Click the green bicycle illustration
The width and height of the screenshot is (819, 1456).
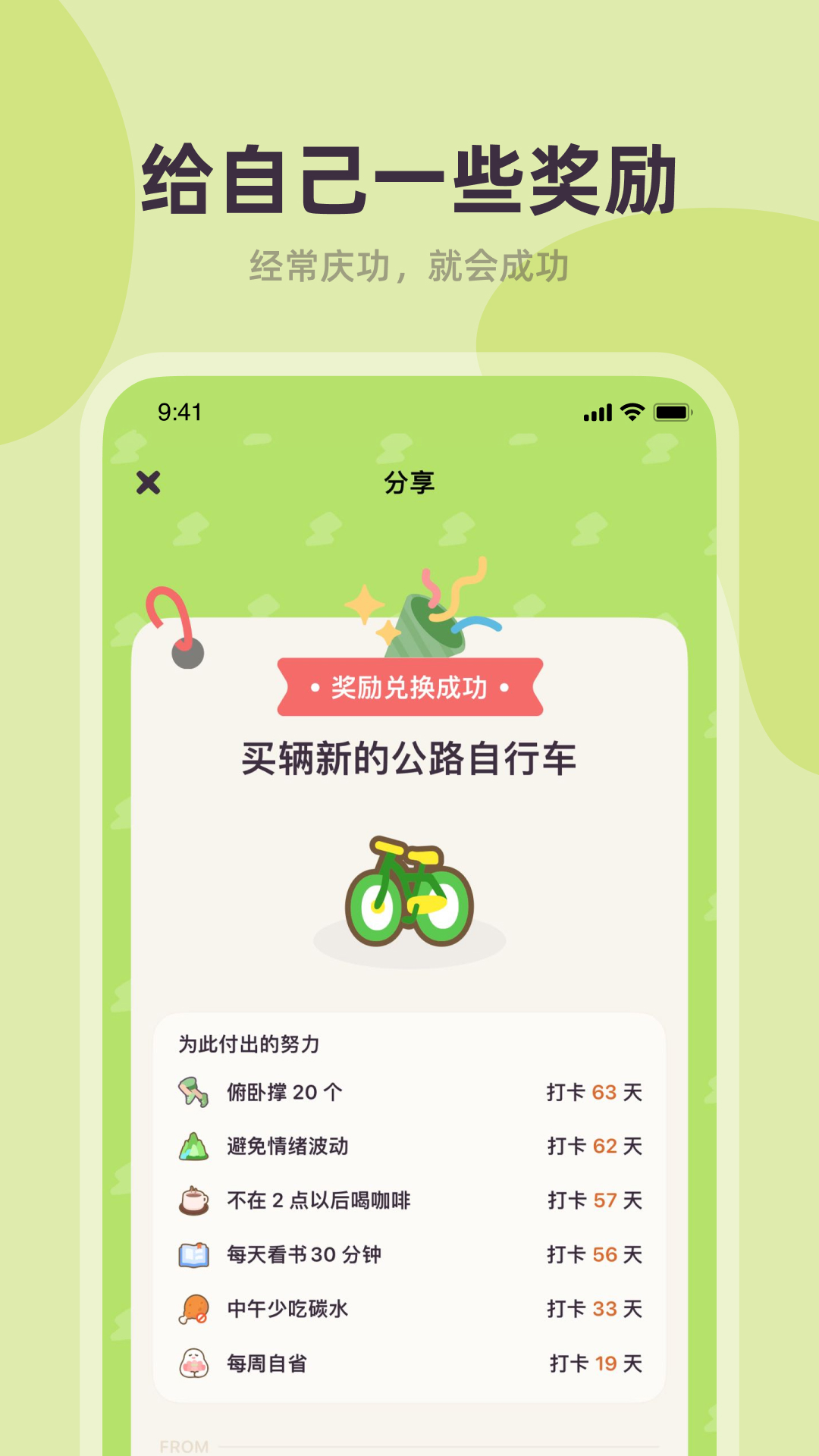point(409,891)
